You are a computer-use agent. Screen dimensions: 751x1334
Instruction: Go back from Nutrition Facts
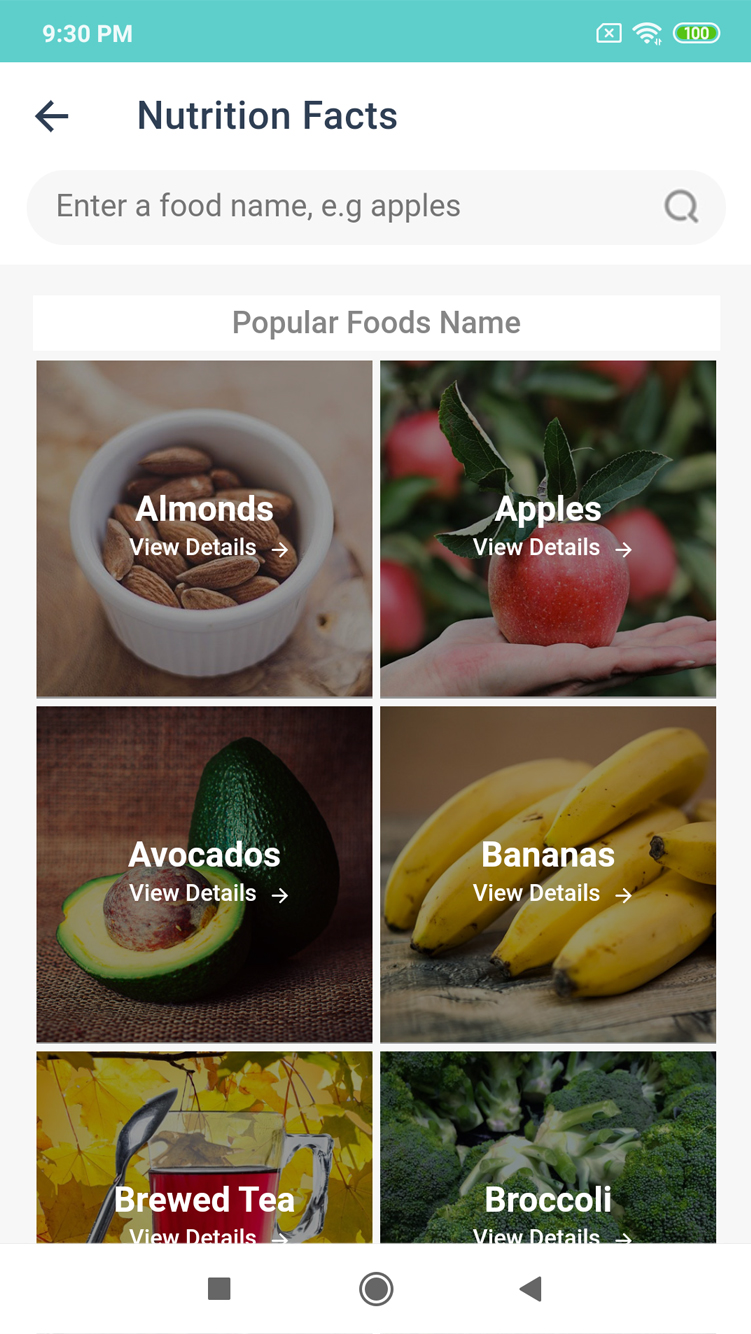coord(52,116)
